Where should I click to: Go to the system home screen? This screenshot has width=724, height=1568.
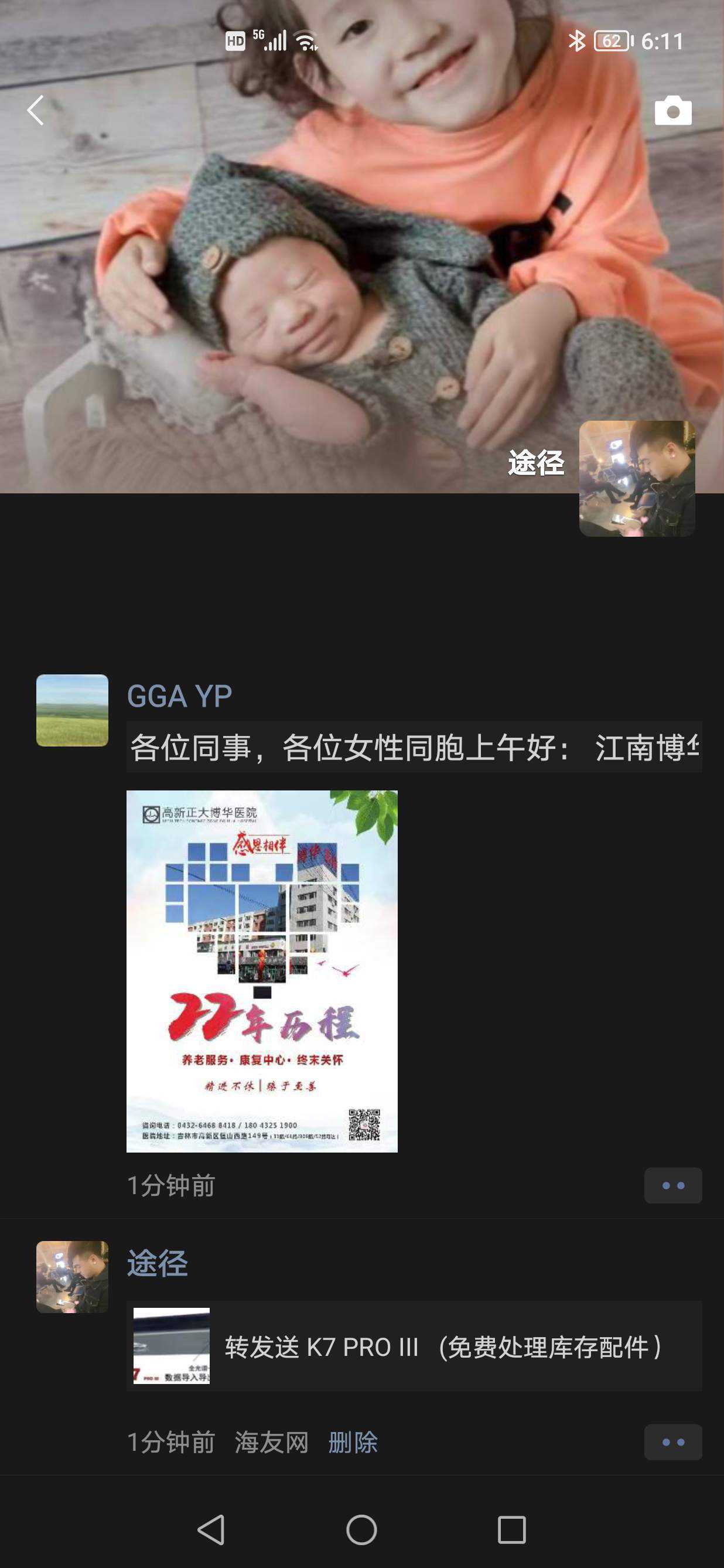pyautogui.click(x=361, y=1530)
